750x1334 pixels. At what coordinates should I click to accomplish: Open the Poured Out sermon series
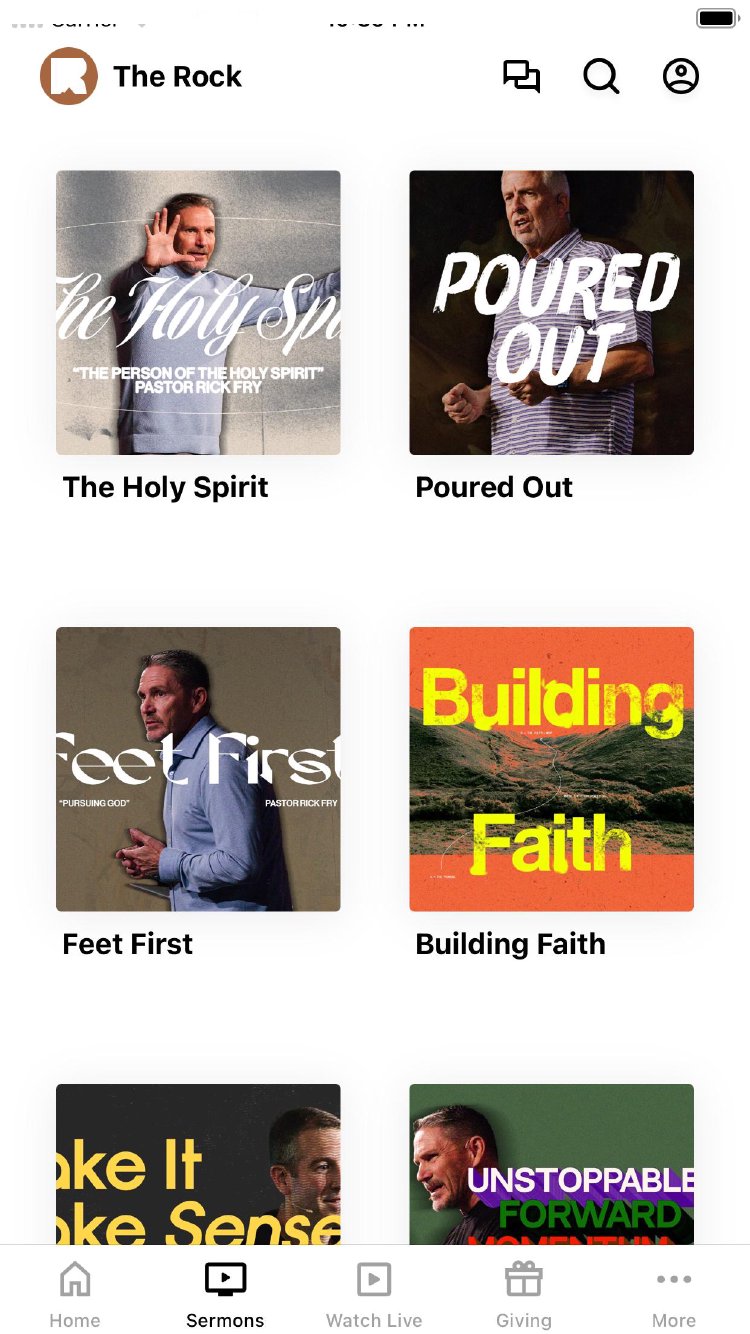[x=551, y=313]
